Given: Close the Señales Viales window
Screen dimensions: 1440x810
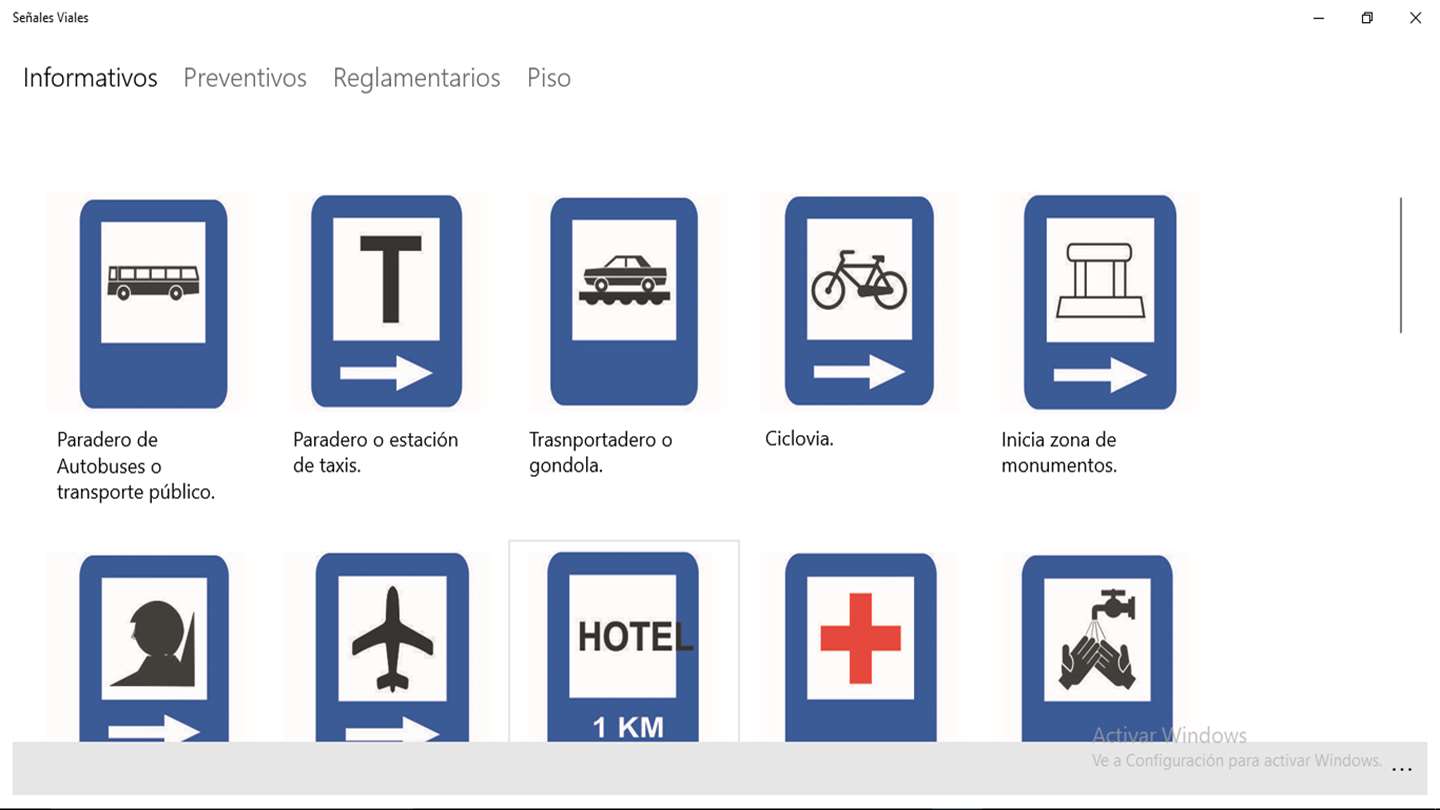Looking at the screenshot, I should tap(1415, 18).
